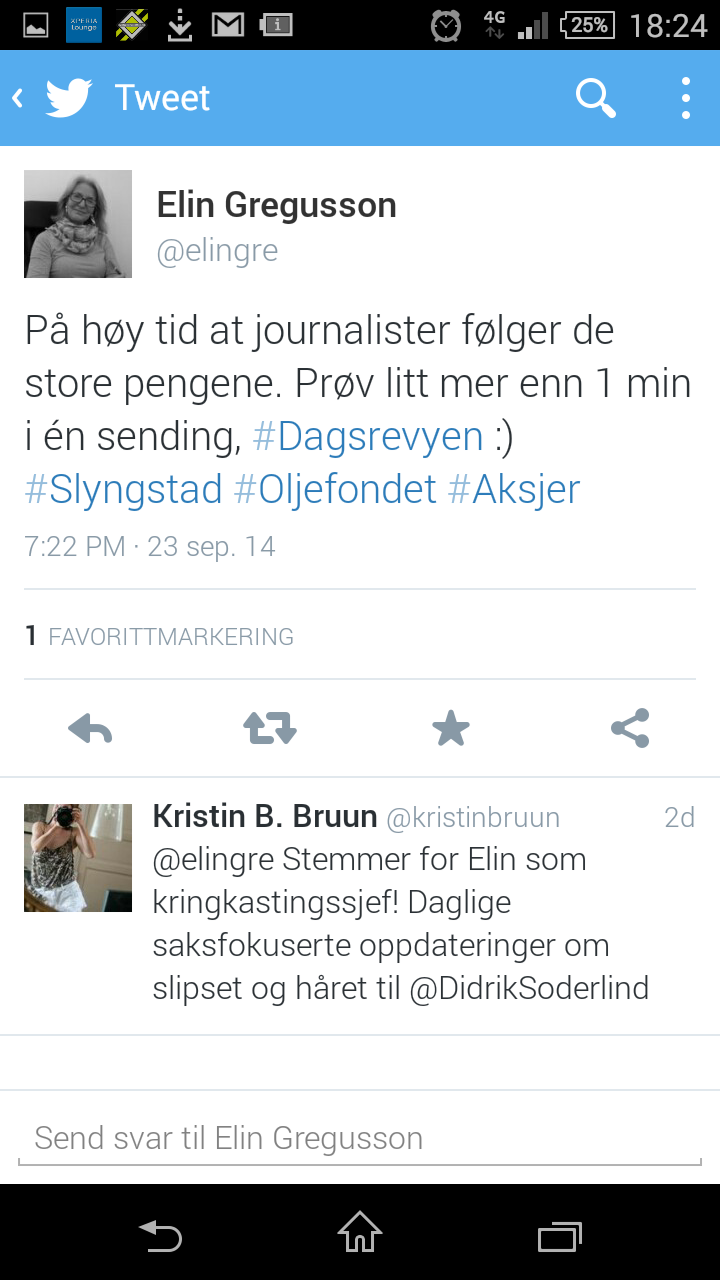Open recent apps

tap(560, 1236)
